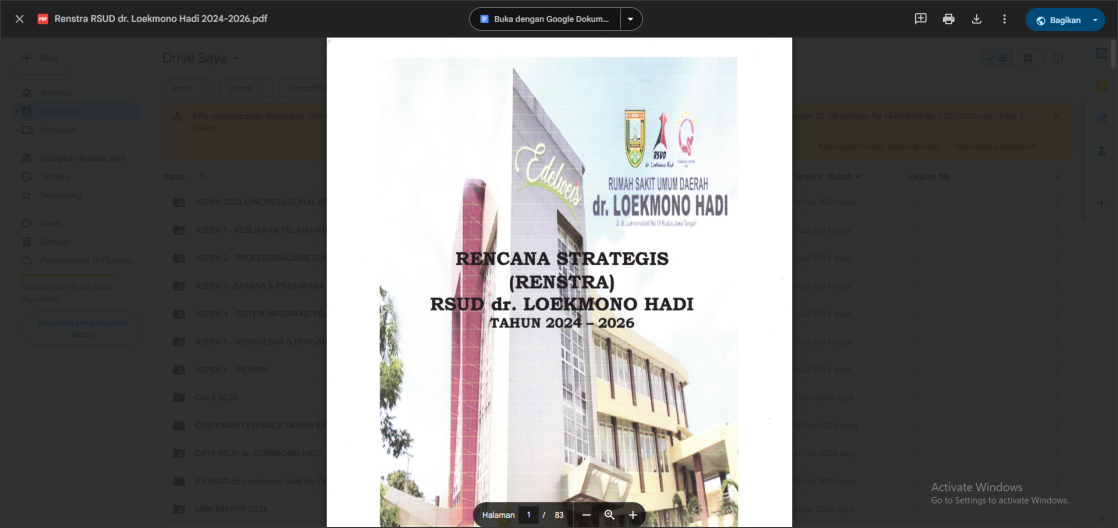Close the PDF preview
The image size is (1118, 528).
[x=19, y=19]
